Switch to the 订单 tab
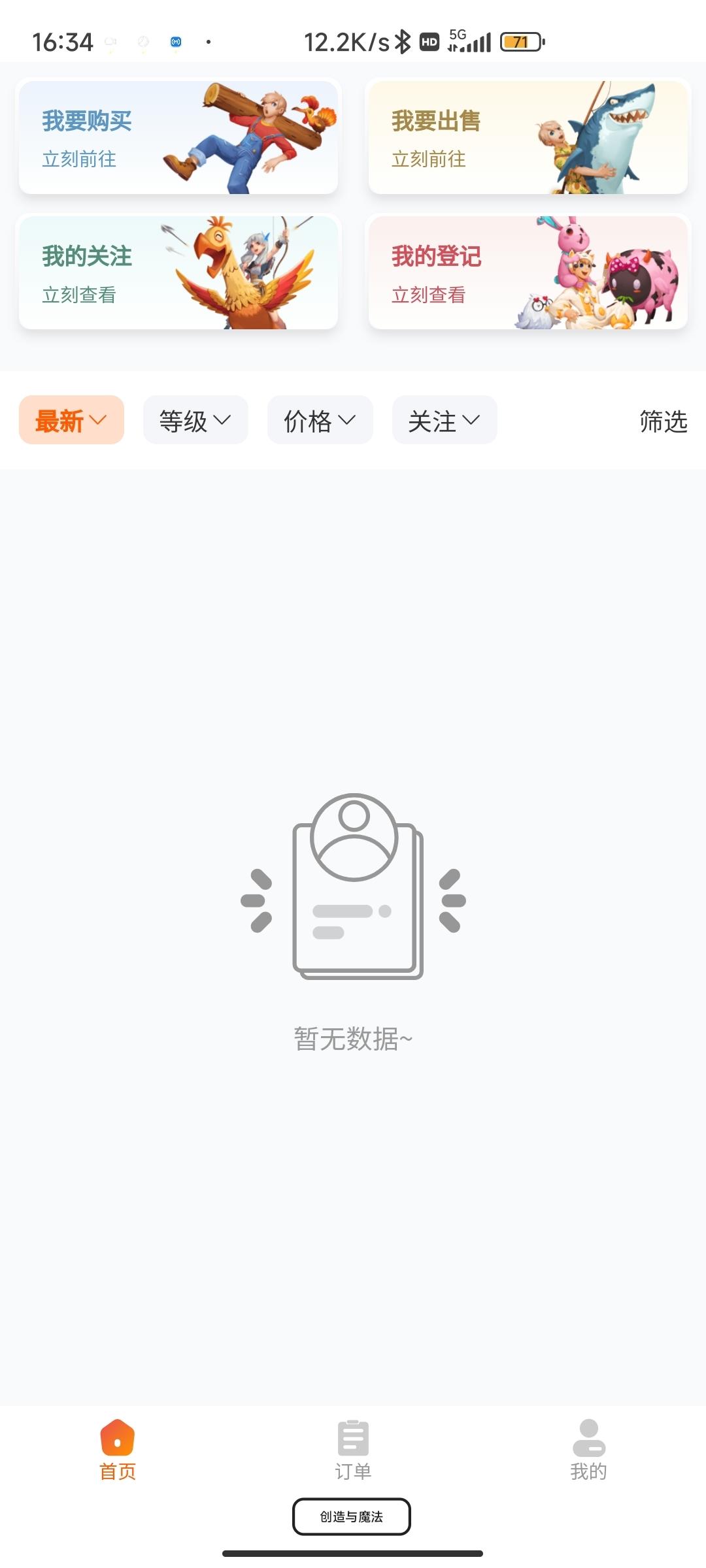The image size is (706, 1568). click(x=353, y=1450)
